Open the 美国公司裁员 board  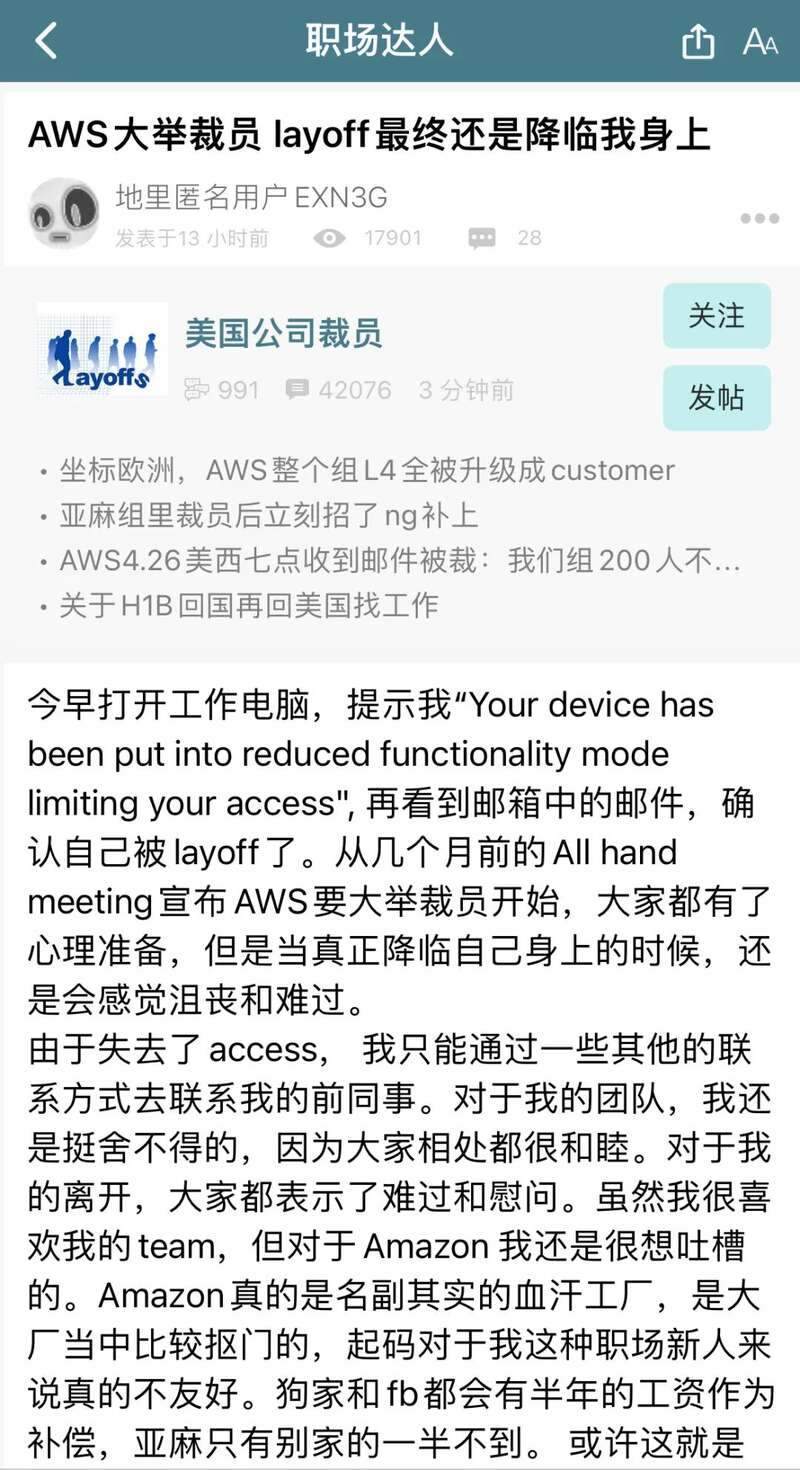[283, 333]
